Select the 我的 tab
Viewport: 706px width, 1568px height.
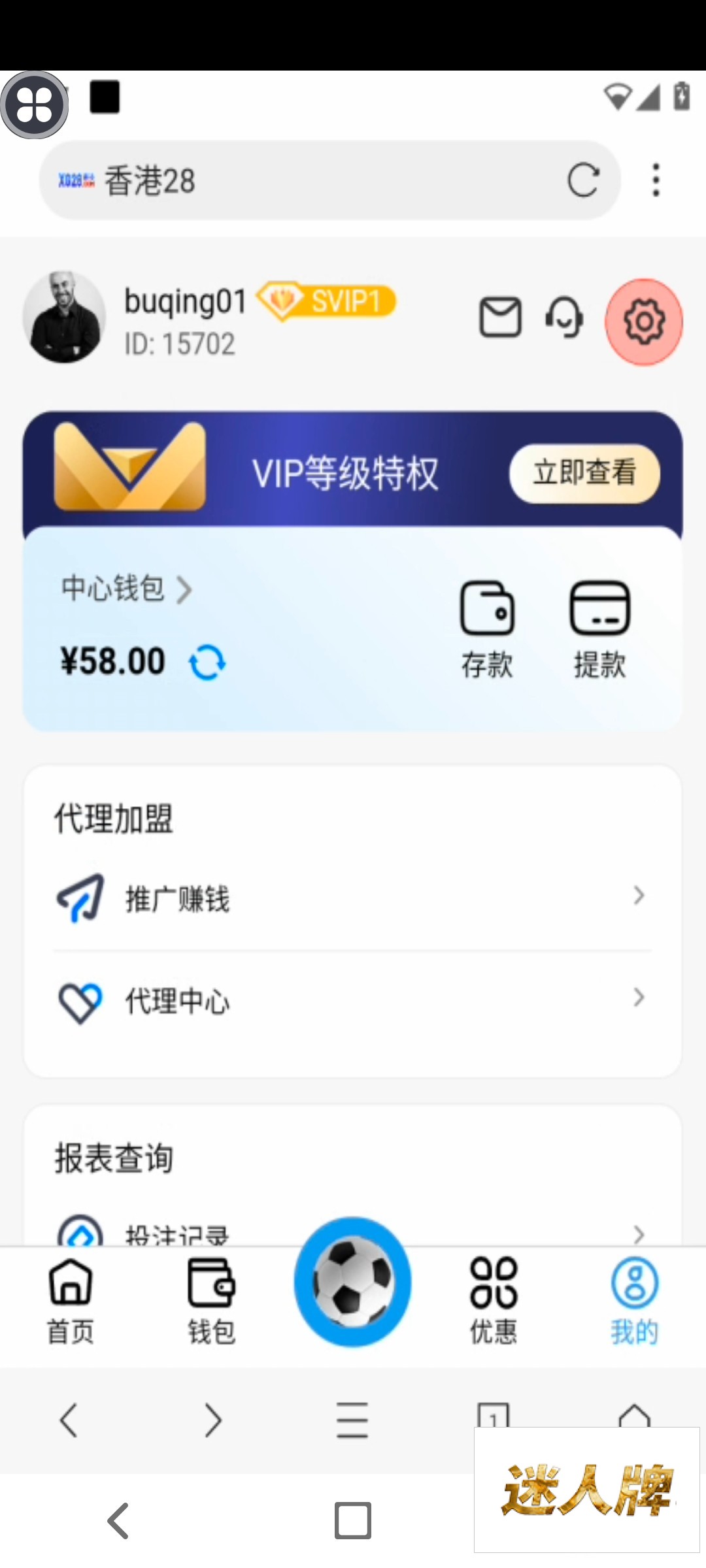pyautogui.click(x=634, y=1301)
